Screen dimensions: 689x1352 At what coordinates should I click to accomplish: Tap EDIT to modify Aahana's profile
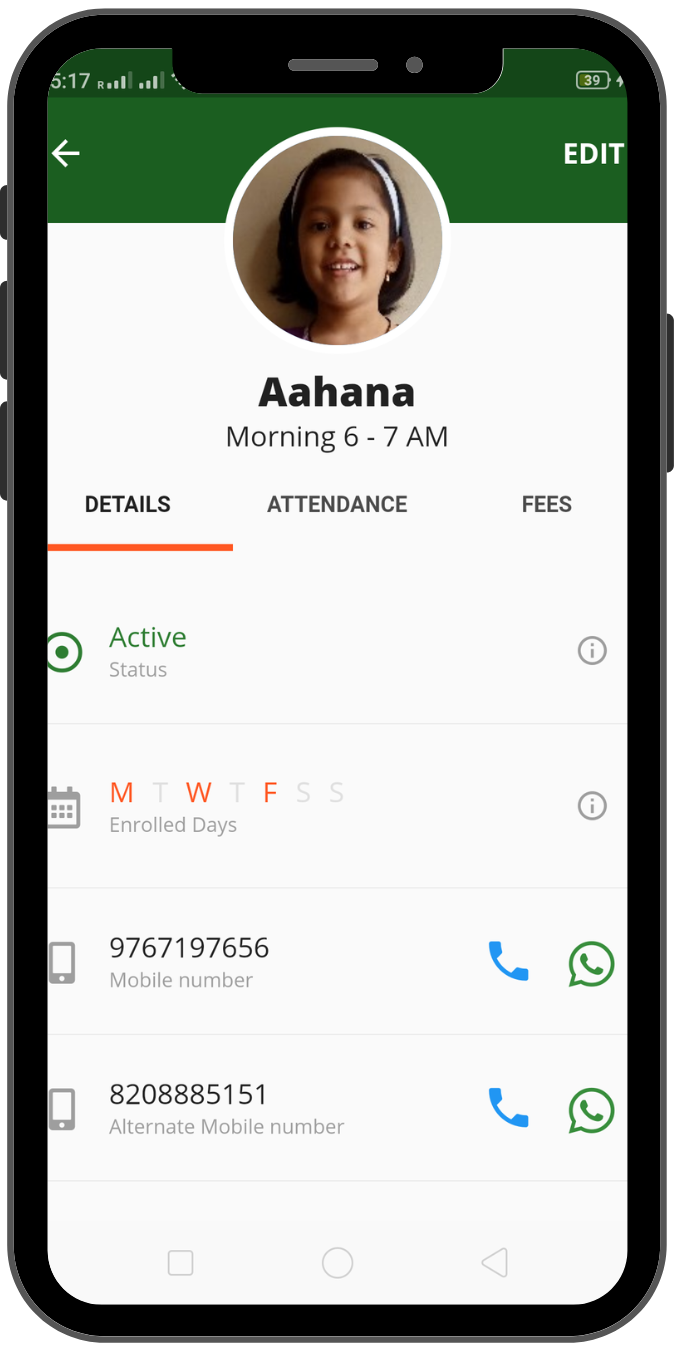tap(592, 154)
